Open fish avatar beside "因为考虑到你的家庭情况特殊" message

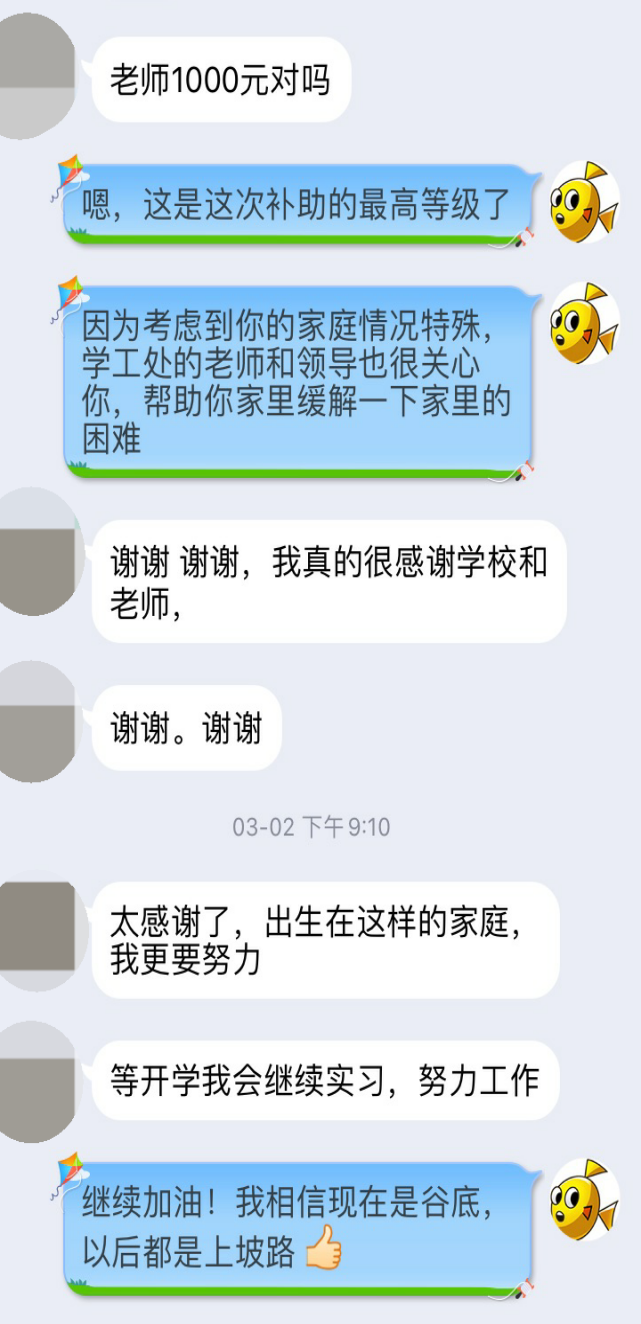pos(585,323)
